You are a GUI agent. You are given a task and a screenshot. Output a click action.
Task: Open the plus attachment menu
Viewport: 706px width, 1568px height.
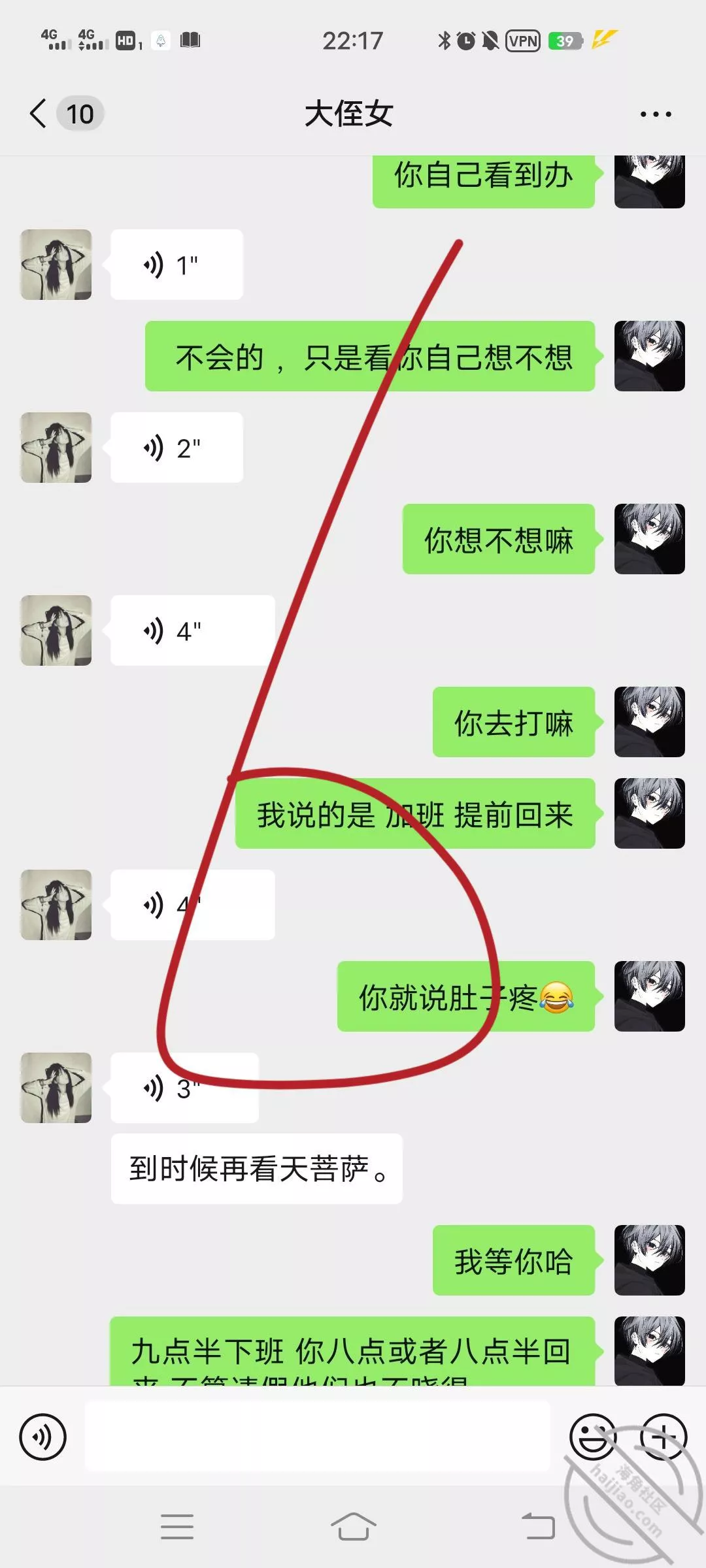tap(663, 1437)
